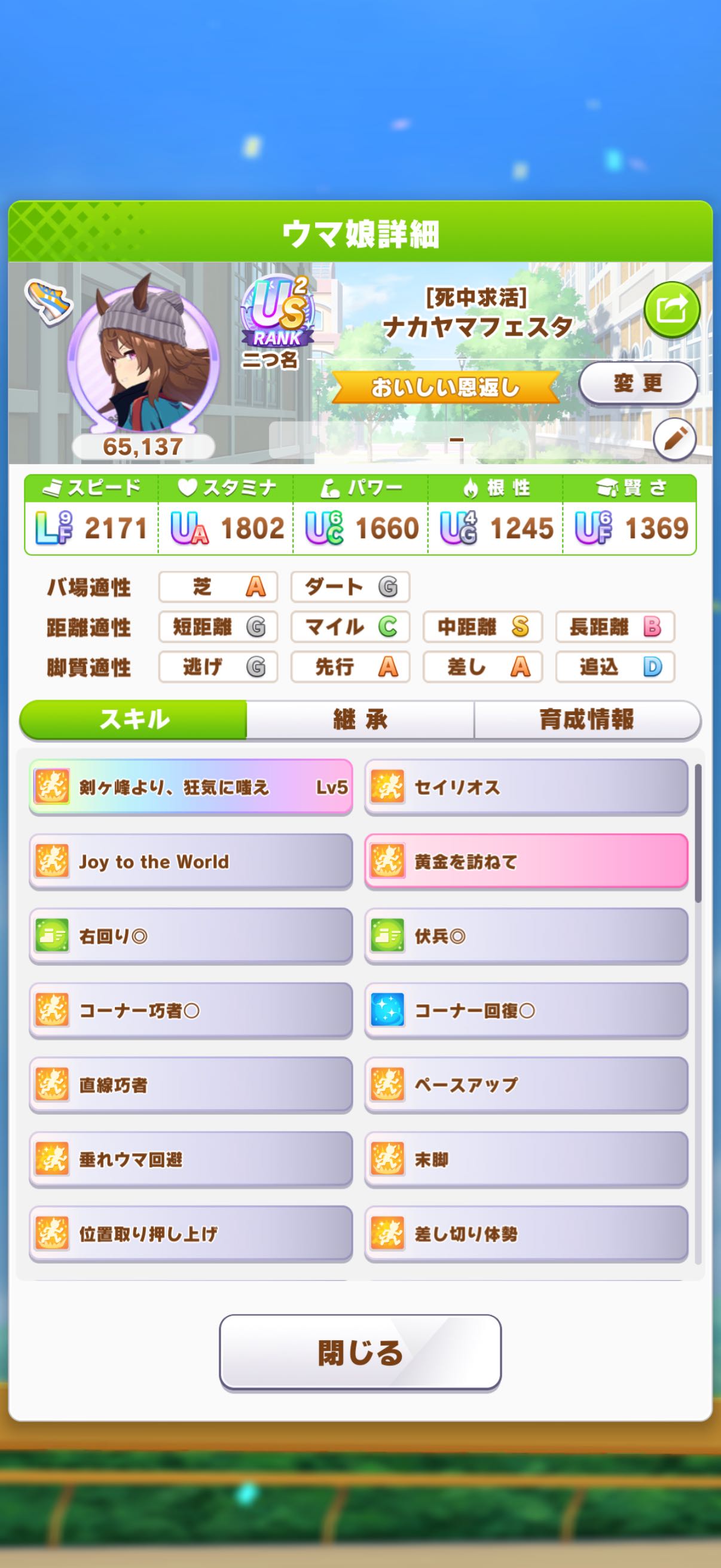Switch to the 育成情報 tab
The image size is (721, 1568).
(587, 719)
